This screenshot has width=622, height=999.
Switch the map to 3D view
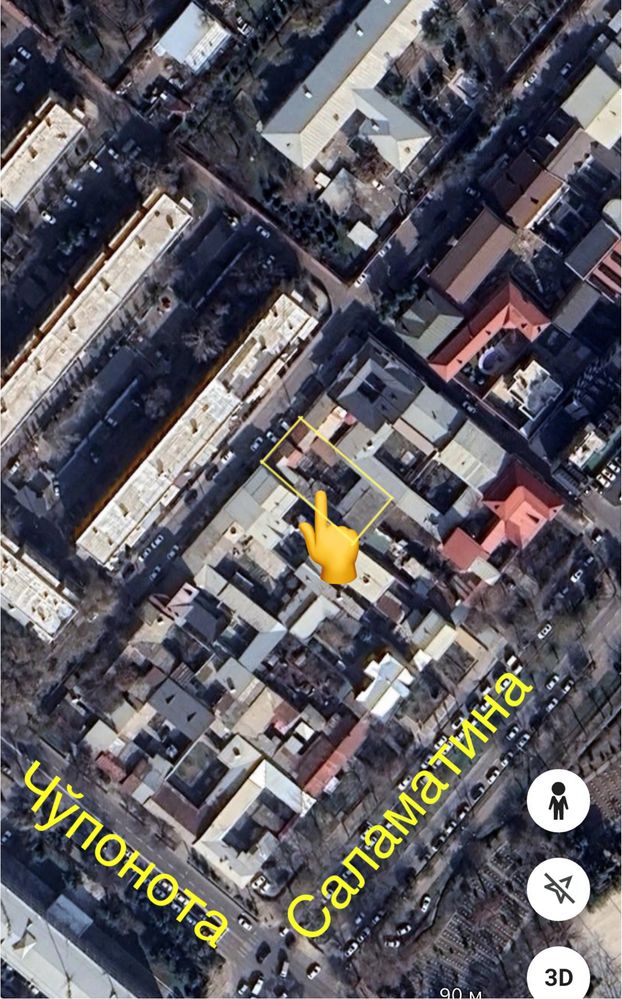558,972
